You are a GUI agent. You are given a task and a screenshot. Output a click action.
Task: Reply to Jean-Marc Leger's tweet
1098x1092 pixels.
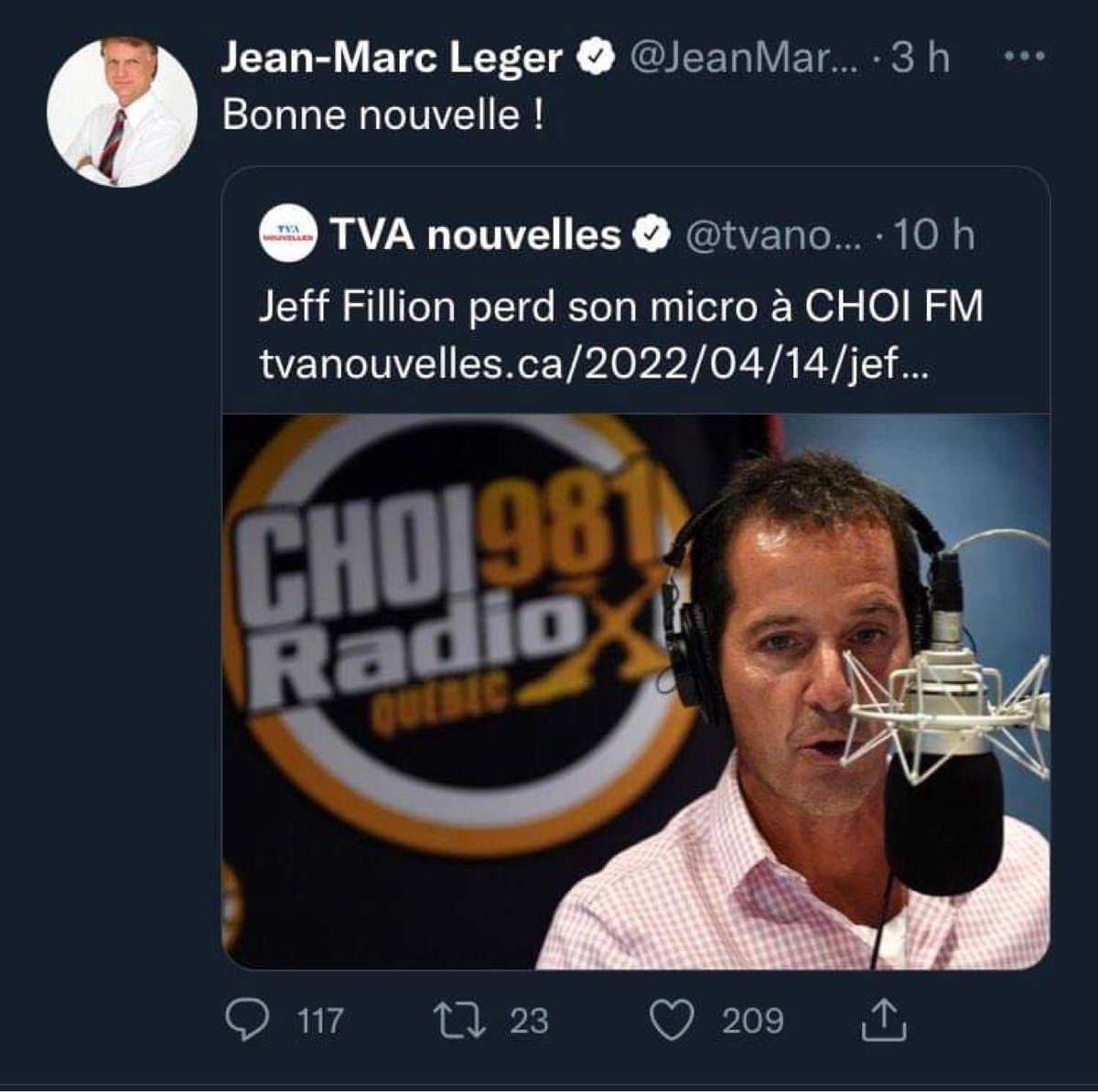coord(245,1020)
